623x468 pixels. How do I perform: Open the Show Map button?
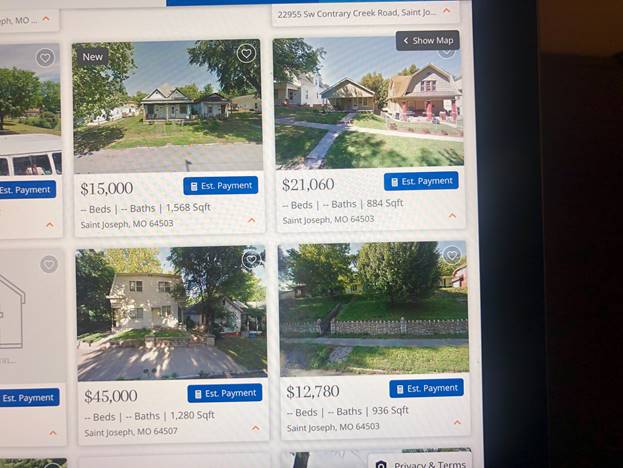click(x=426, y=41)
